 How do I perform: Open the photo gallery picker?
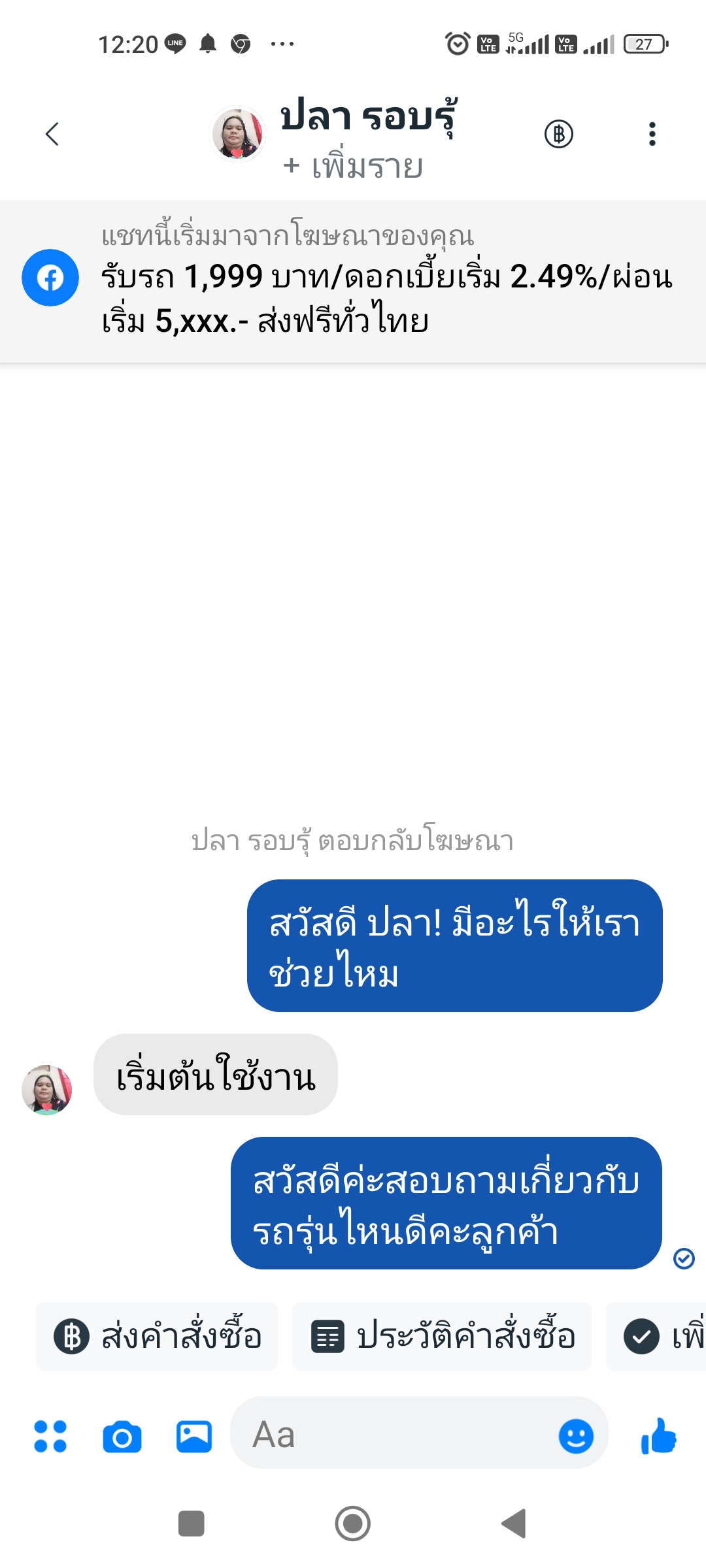click(194, 1437)
